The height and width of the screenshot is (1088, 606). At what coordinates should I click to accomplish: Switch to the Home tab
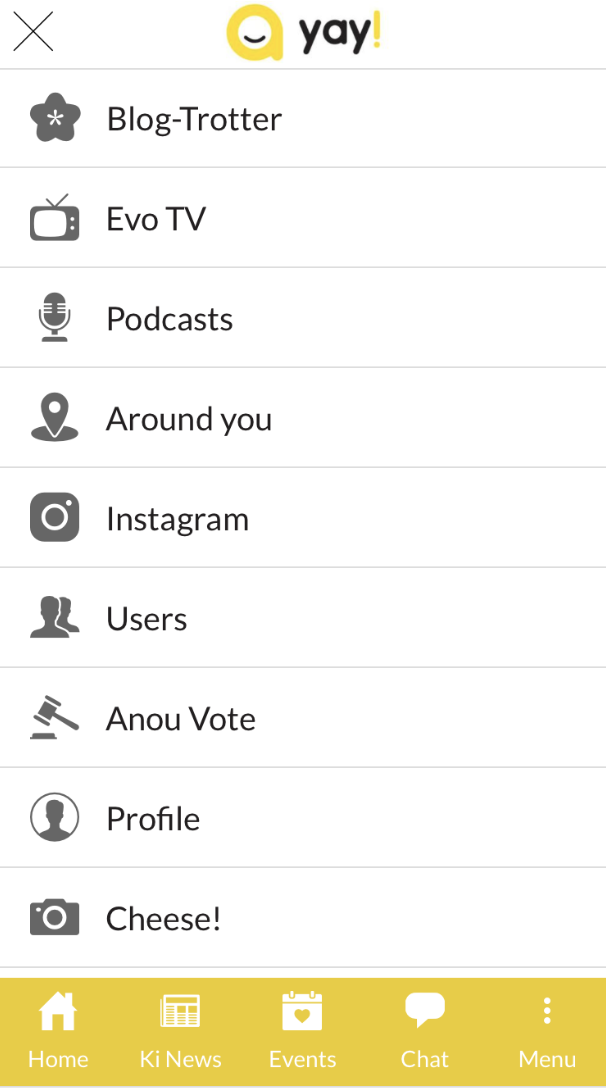coord(58,1030)
